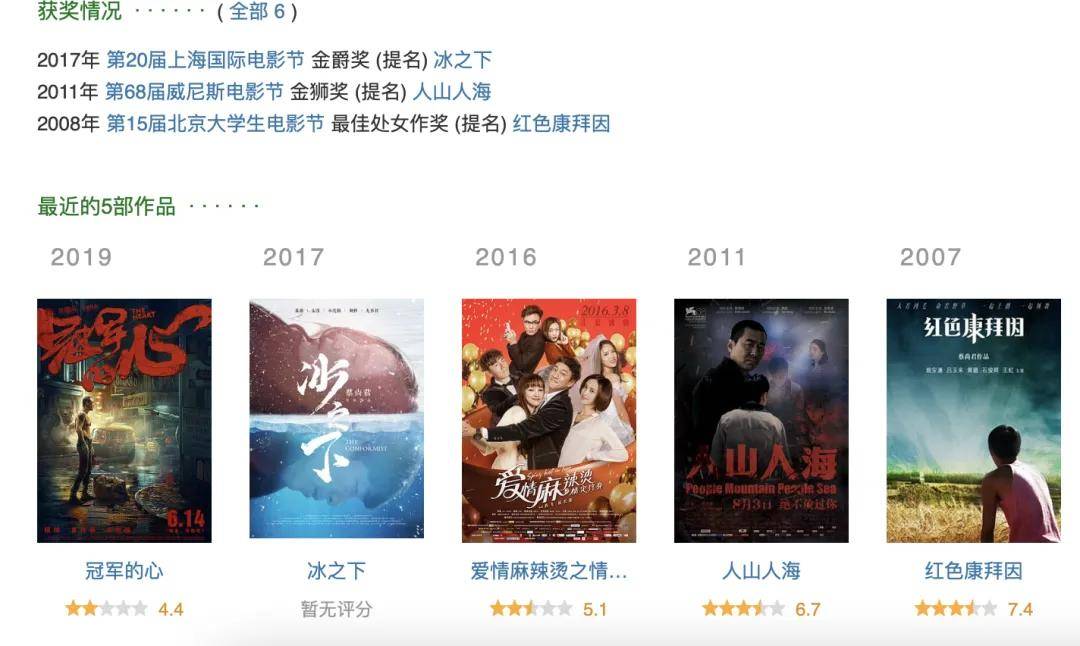Image resolution: width=1080 pixels, height=646 pixels.
Task: Open the 第68届威尼斯电影节 link
Action: pyautogui.click(x=195, y=92)
